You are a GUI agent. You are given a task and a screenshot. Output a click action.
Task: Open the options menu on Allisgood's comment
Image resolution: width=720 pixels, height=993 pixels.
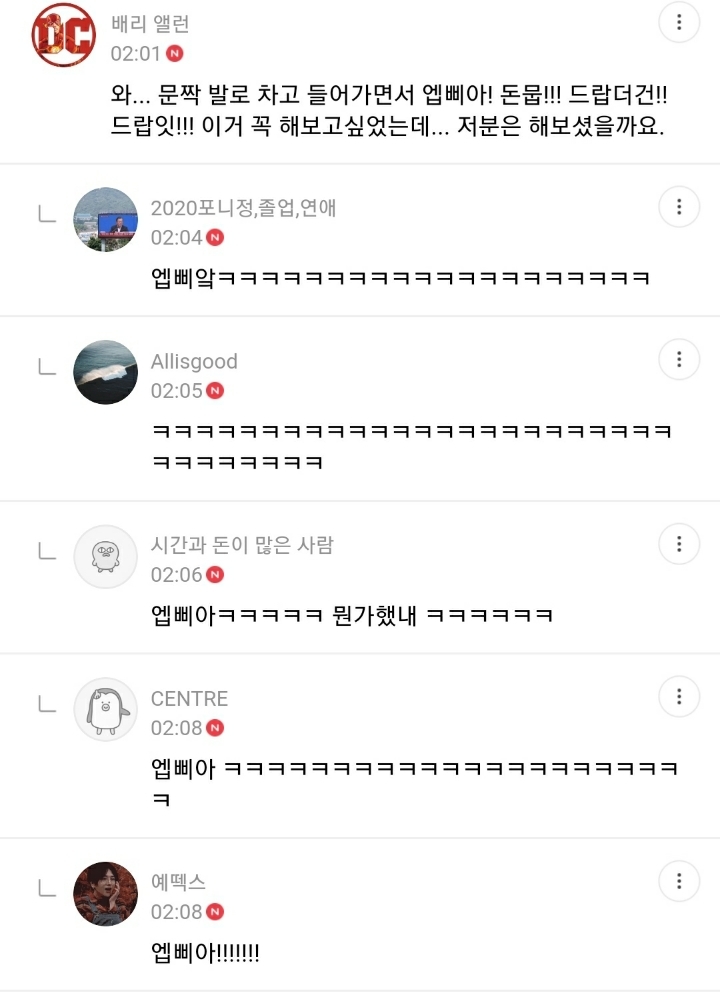(680, 359)
